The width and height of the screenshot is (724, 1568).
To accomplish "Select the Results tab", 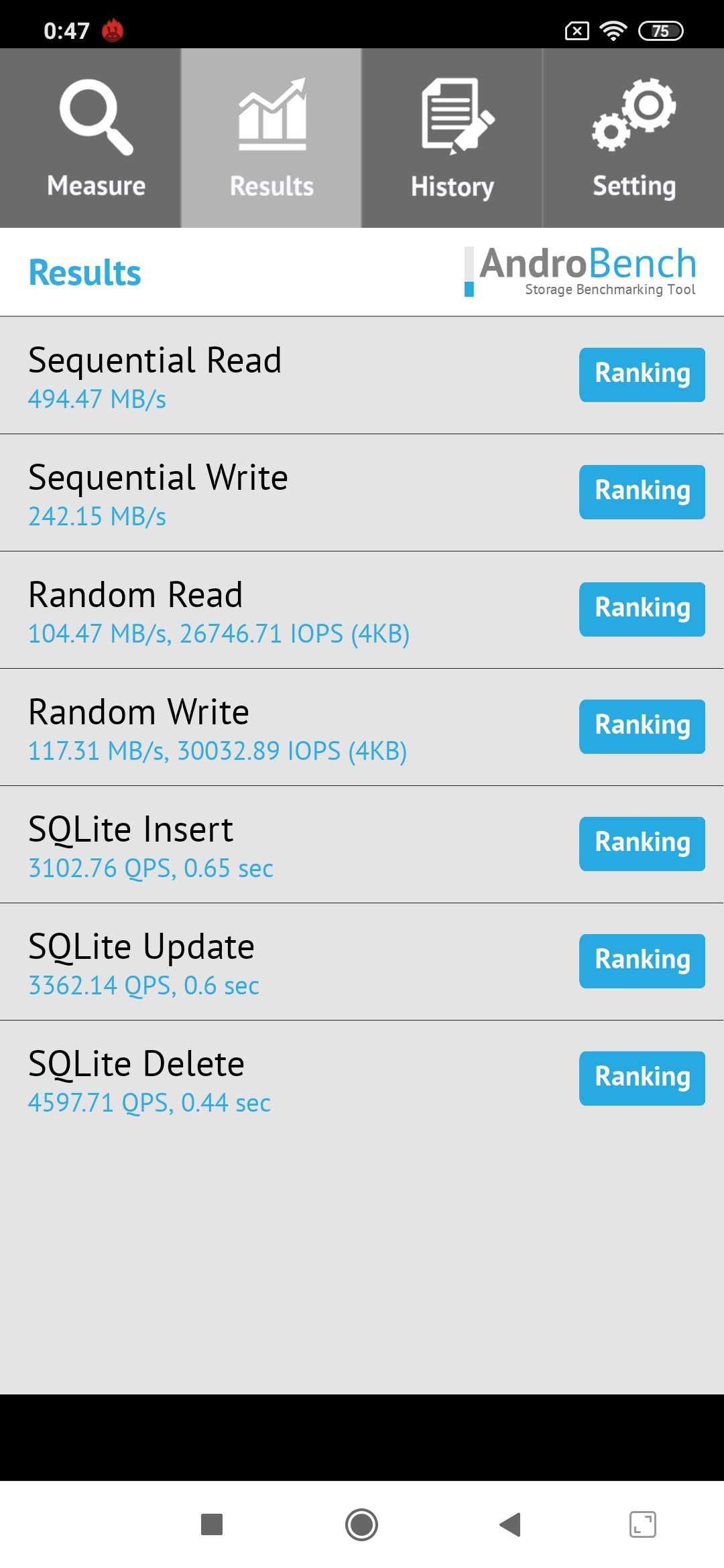I will click(271, 138).
